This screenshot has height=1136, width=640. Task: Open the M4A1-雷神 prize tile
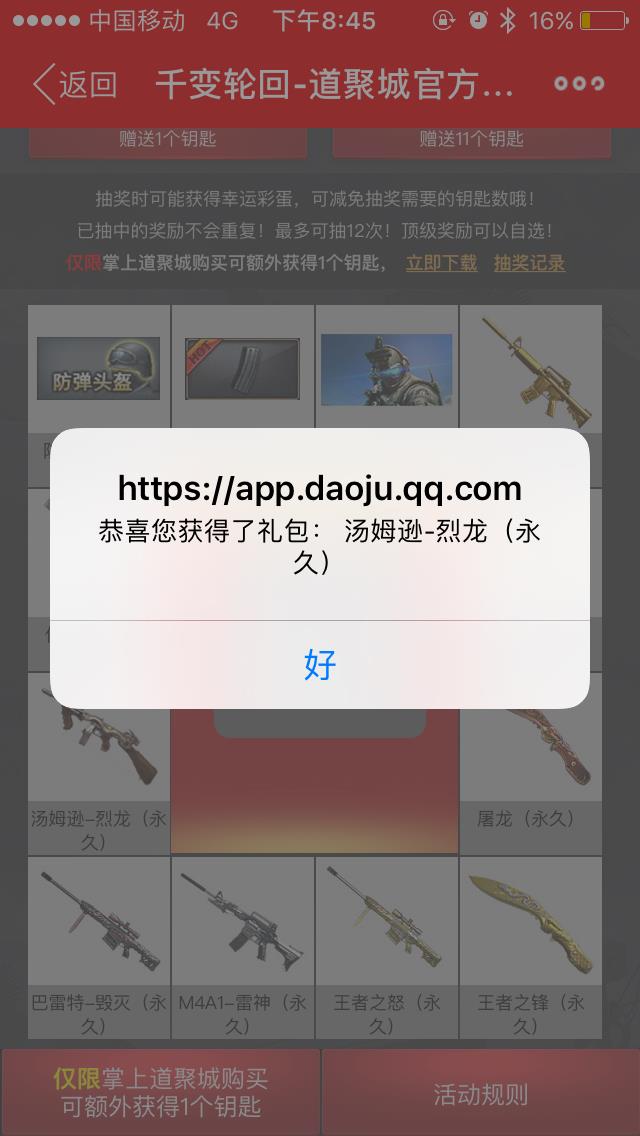pos(242,945)
